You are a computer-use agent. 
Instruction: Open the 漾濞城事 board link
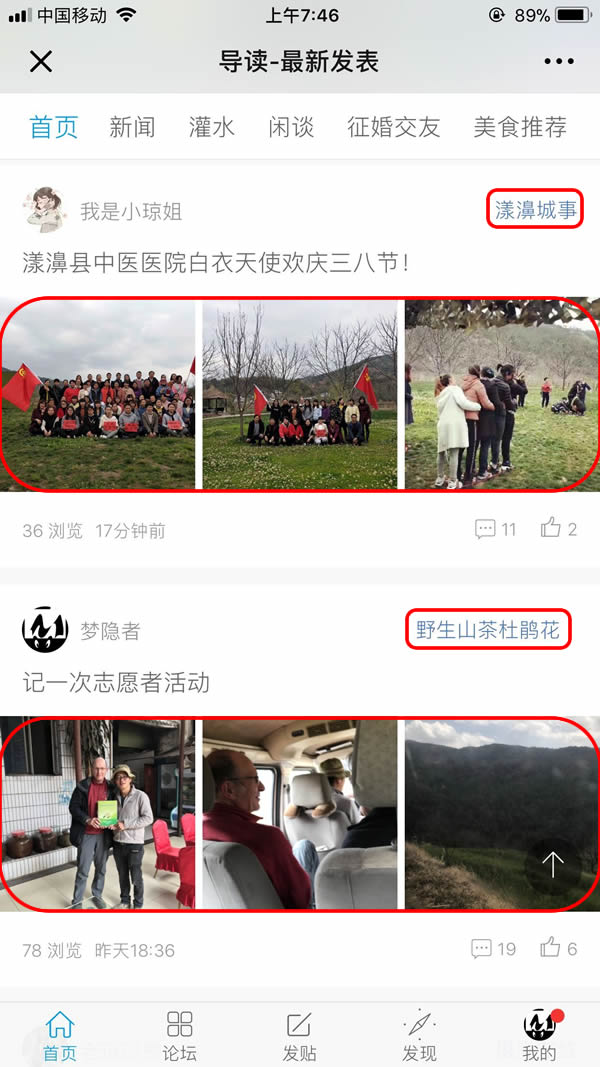point(535,211)
